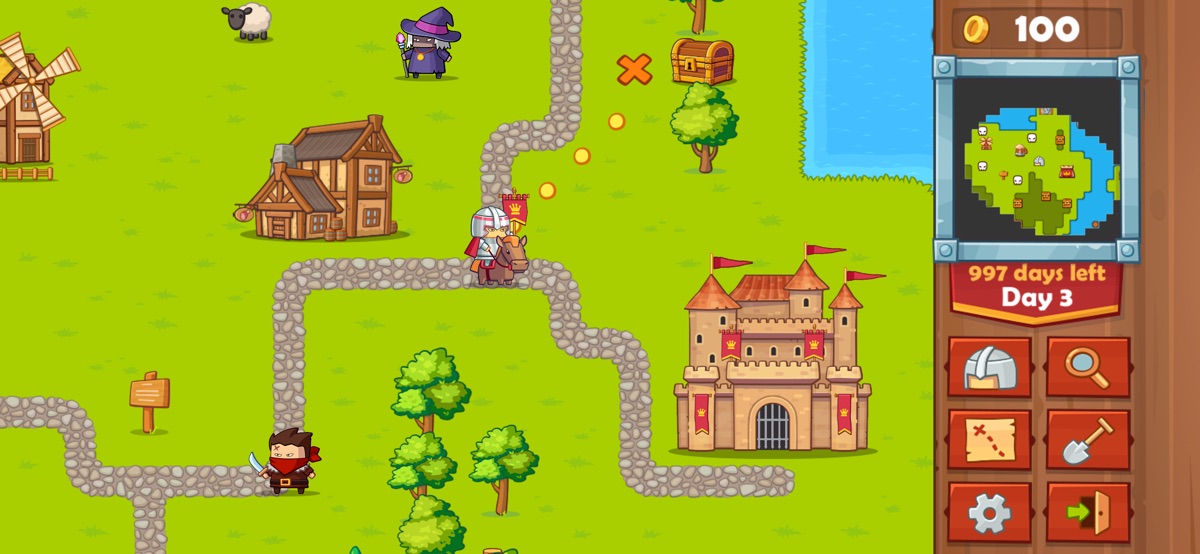Viewport: 1200px width, 554px height.
Task: Tap the magnifying glass search button
Action: click(x=1088, y=367)
